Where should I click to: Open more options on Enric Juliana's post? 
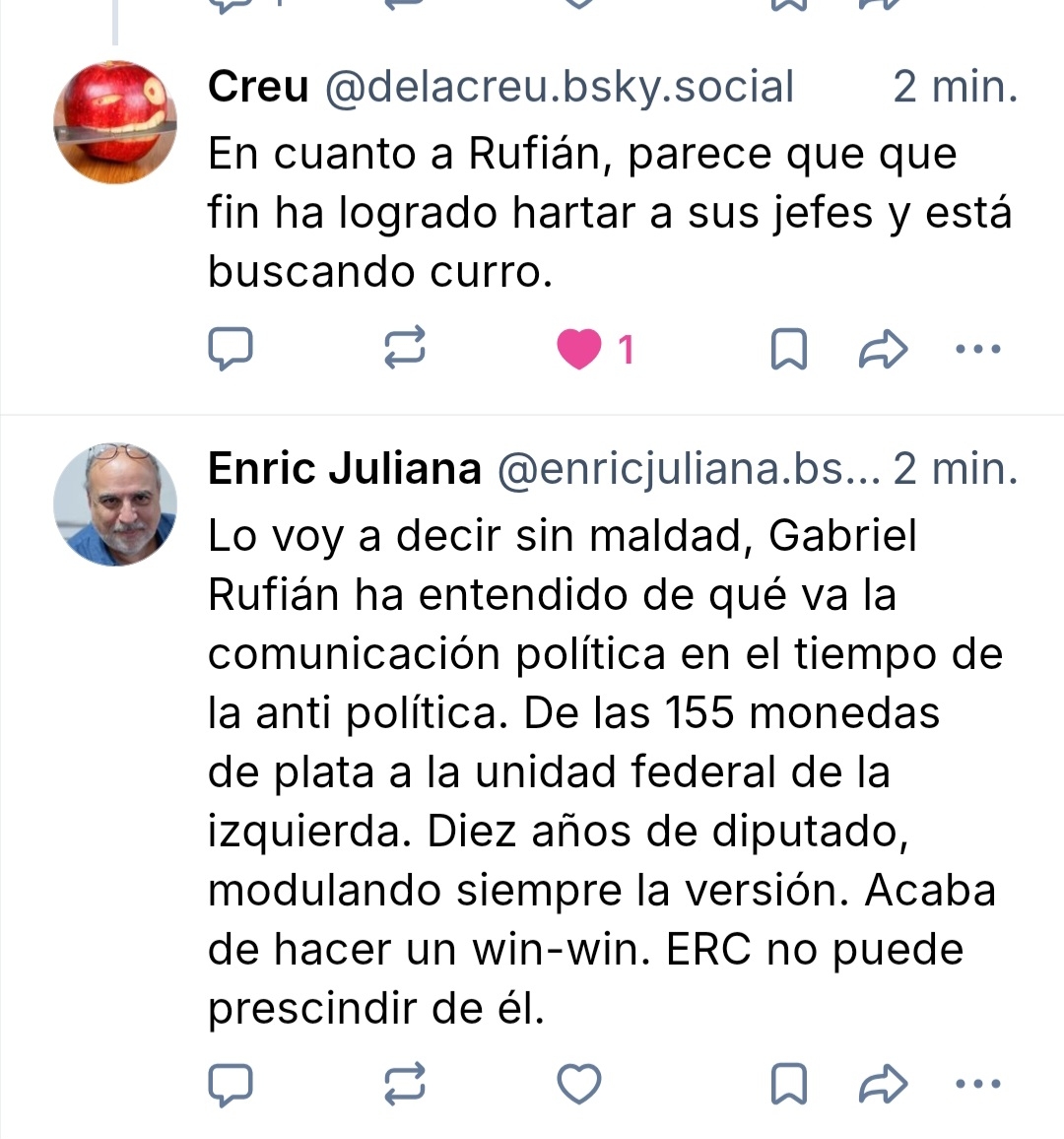point(979,1085)
